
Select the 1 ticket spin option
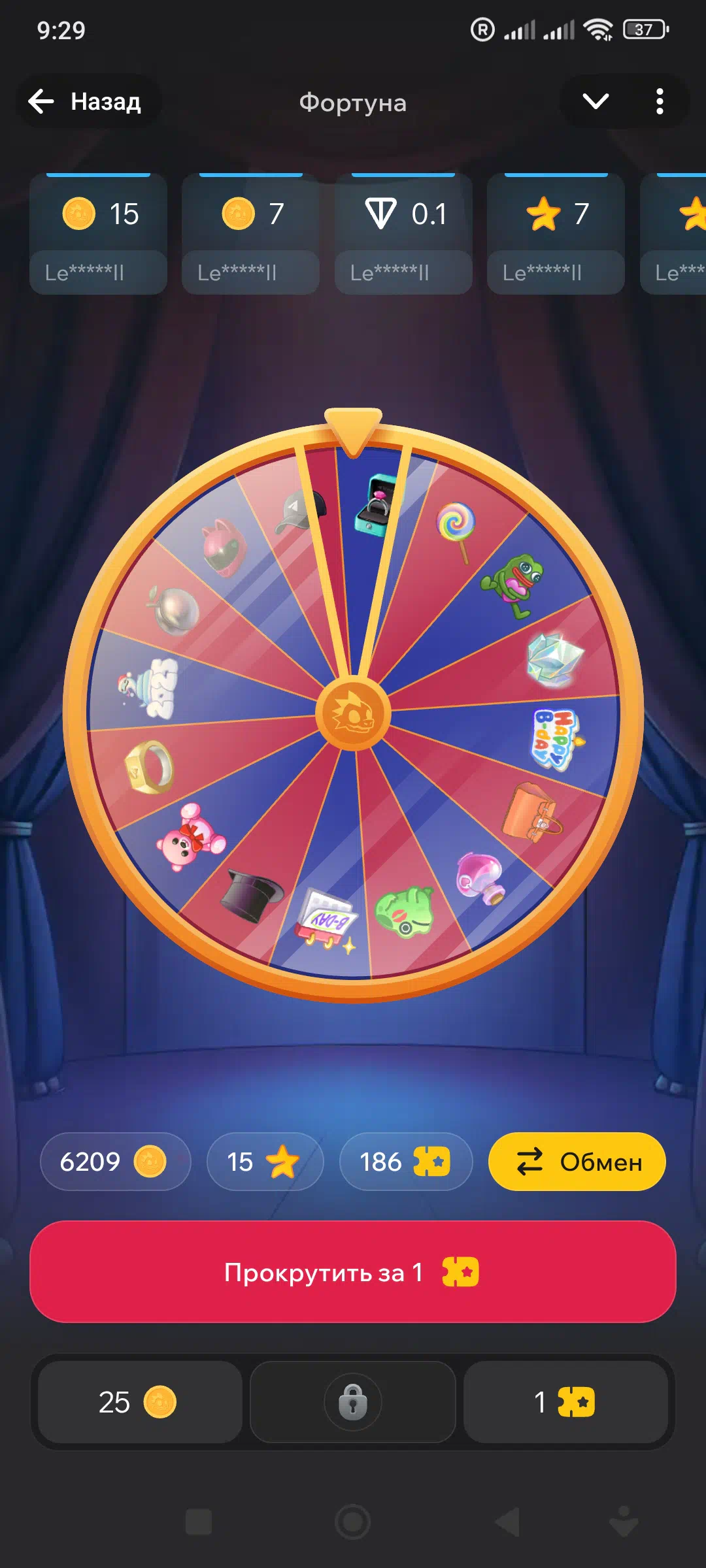click(565, 1402)
